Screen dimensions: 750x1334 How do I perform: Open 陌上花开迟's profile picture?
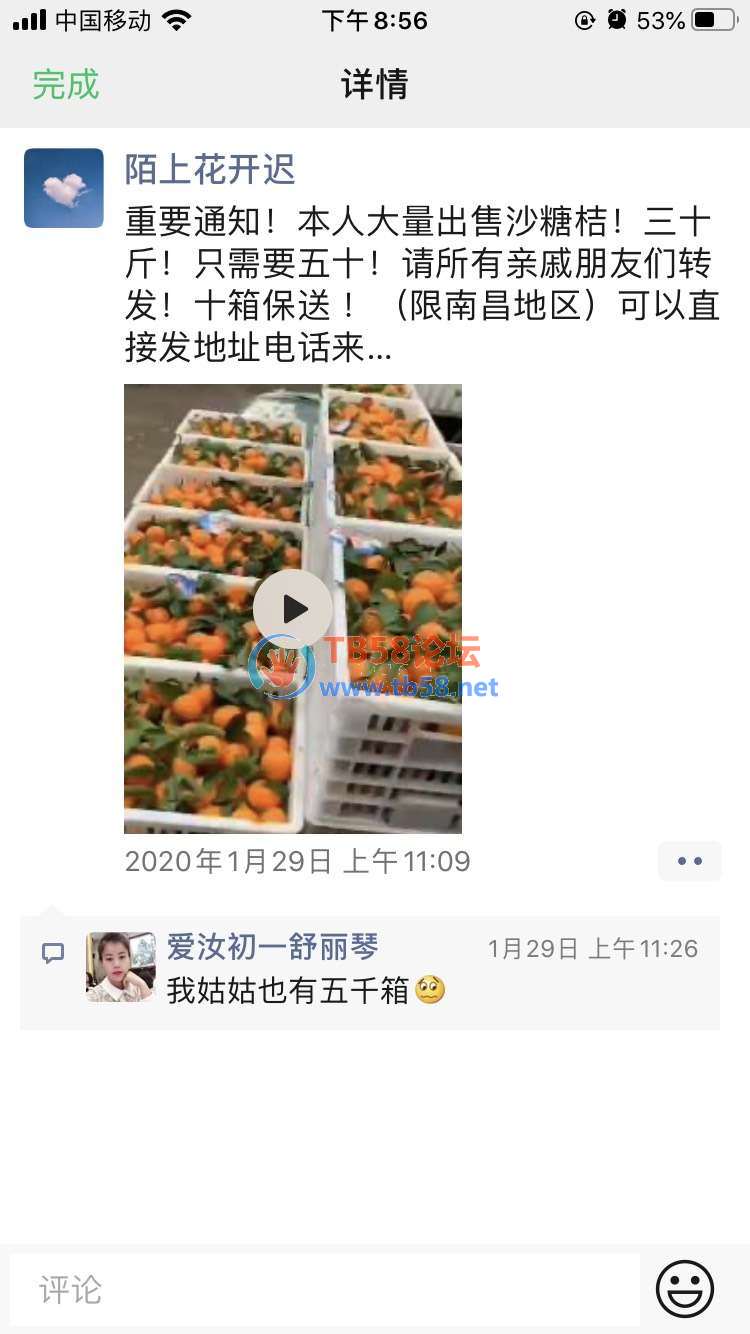(x=64, y=188)
